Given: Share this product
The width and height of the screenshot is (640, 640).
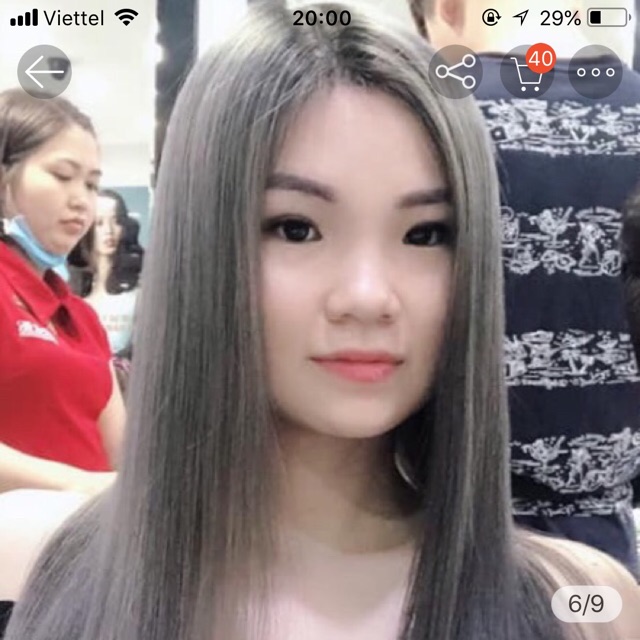Looking at the screenshot, I should click(455, 72).
